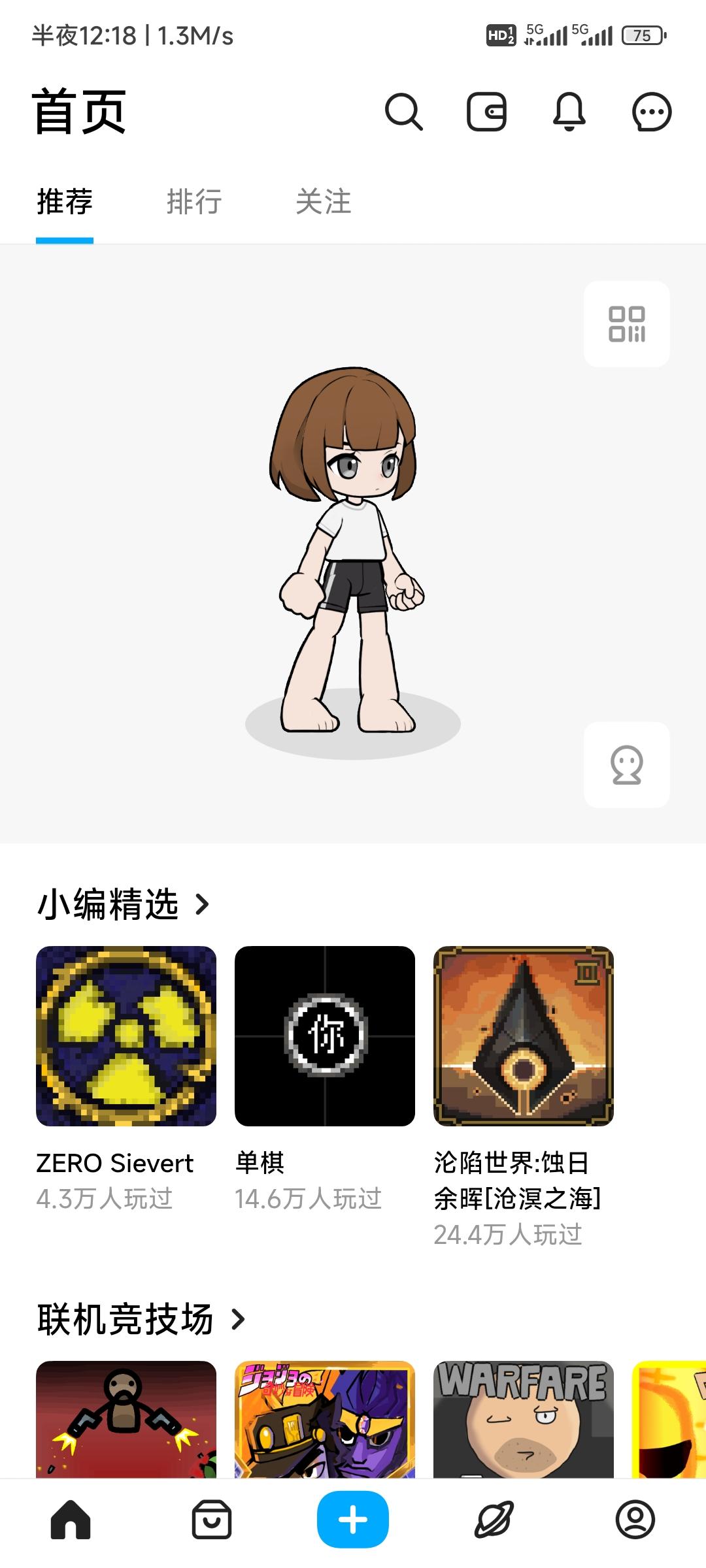The image size is (706, 1568).
Task: Open the 单棋 game
Action: pos(324,1034)
